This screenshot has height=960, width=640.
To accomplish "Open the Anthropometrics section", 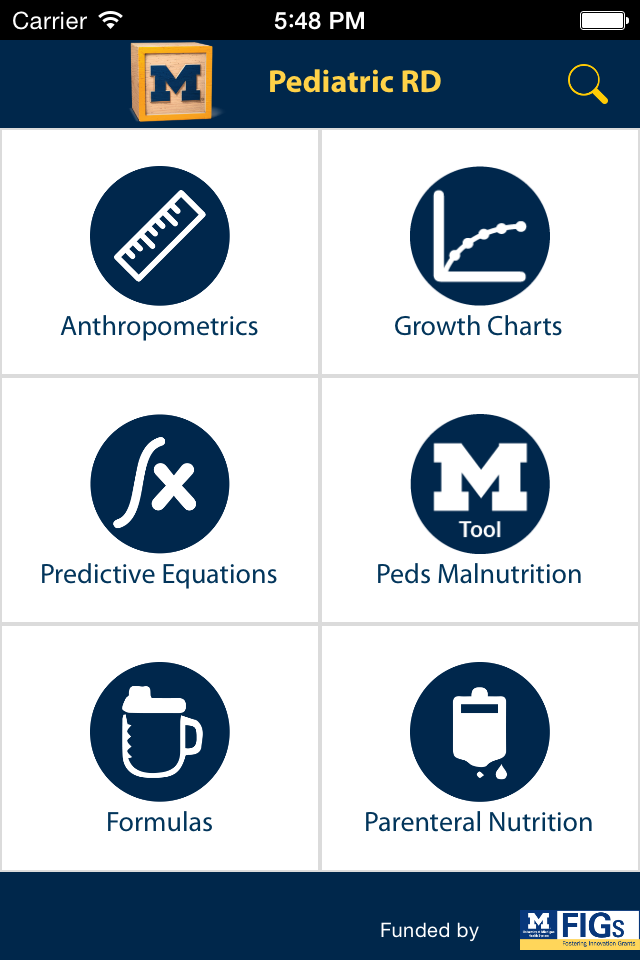I will point(160,252).
